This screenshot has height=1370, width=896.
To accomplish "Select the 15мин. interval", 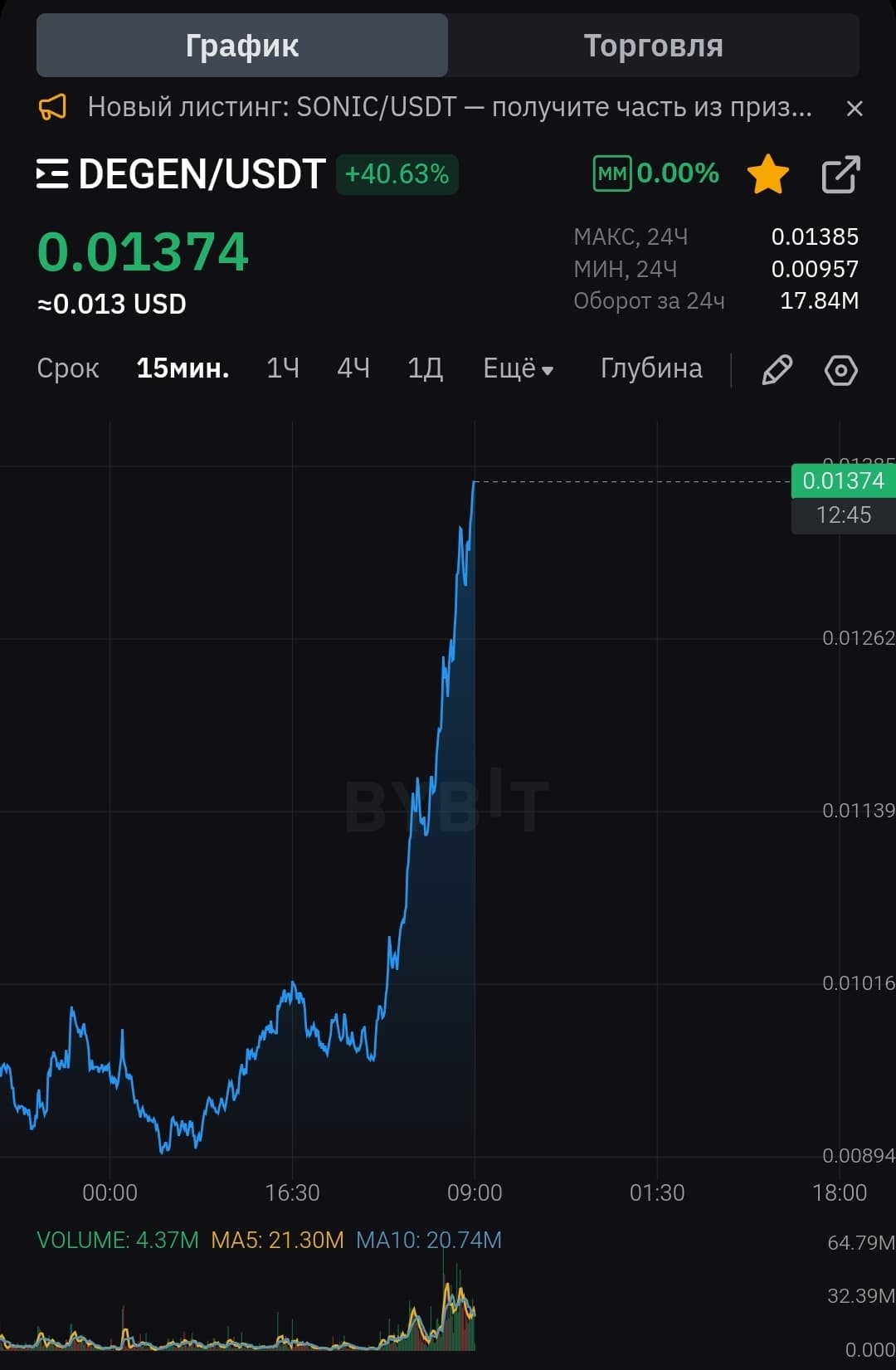I will 183,368.
